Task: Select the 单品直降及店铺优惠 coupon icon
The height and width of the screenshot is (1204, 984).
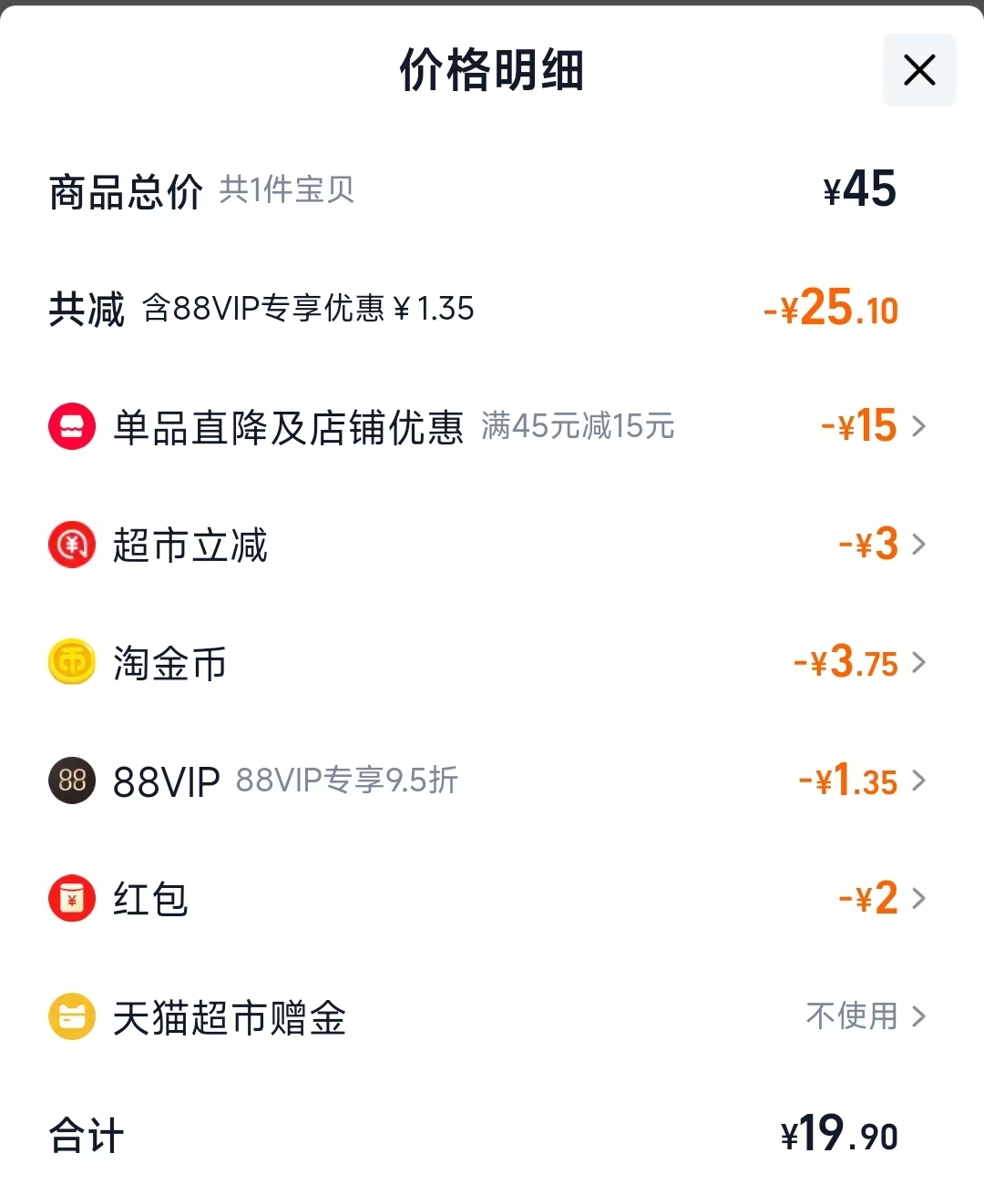Action: 71,425
